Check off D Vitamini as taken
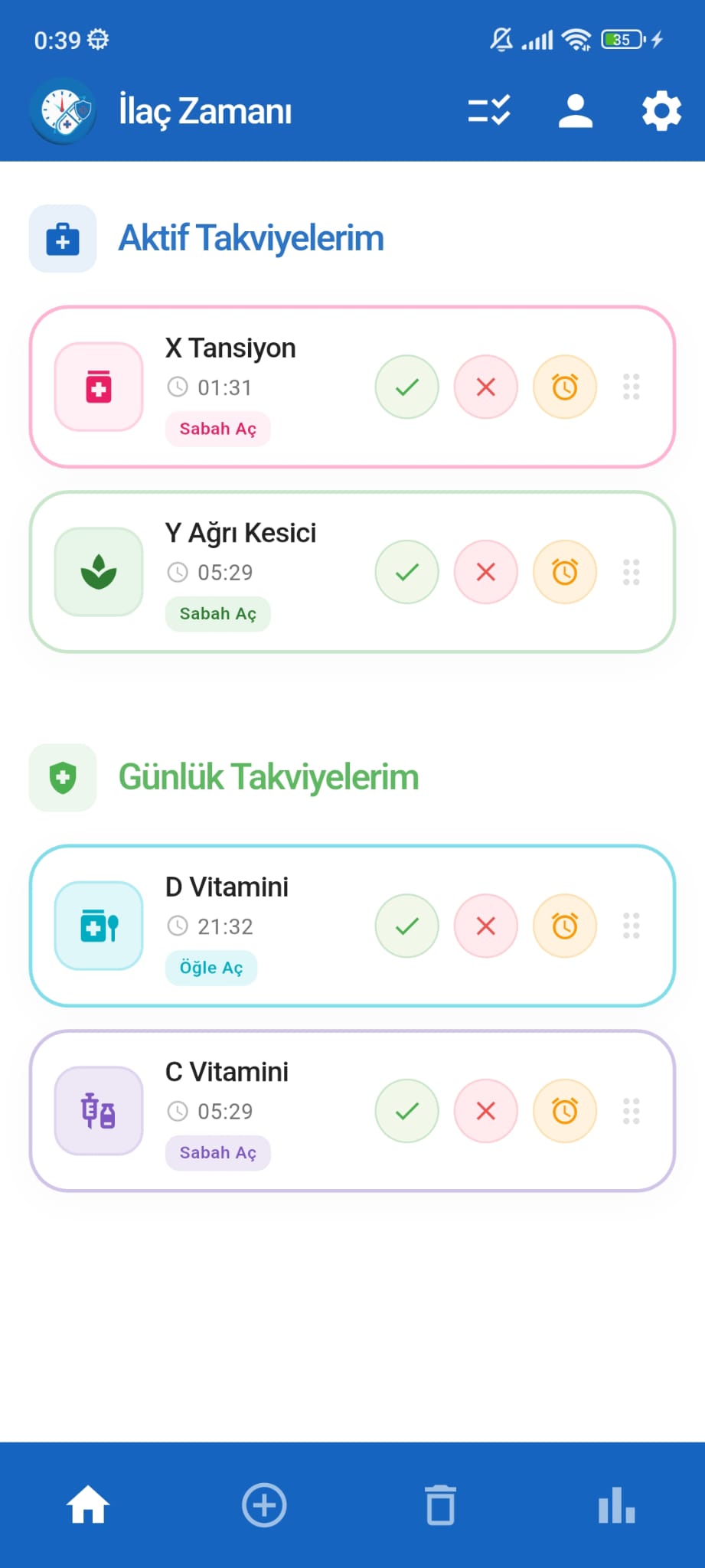This screenshot has width=705, height=1568. point(407,926)
